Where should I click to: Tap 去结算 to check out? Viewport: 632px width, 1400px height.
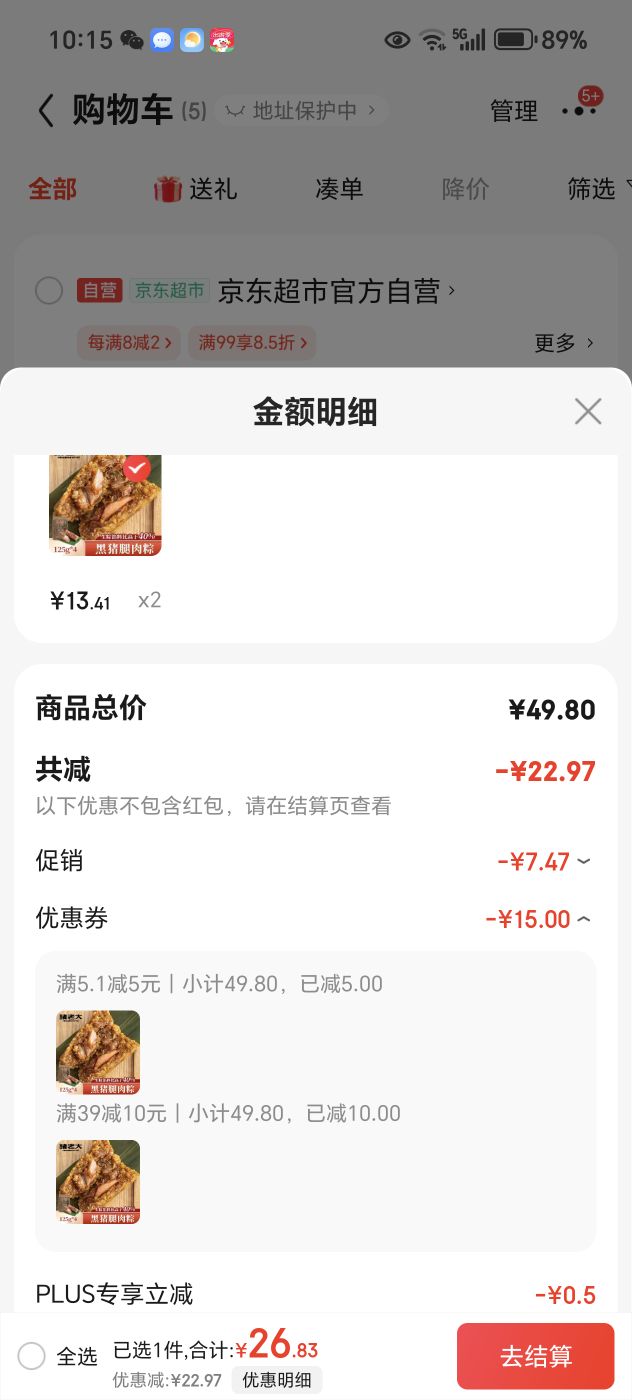pos(535,1356)
